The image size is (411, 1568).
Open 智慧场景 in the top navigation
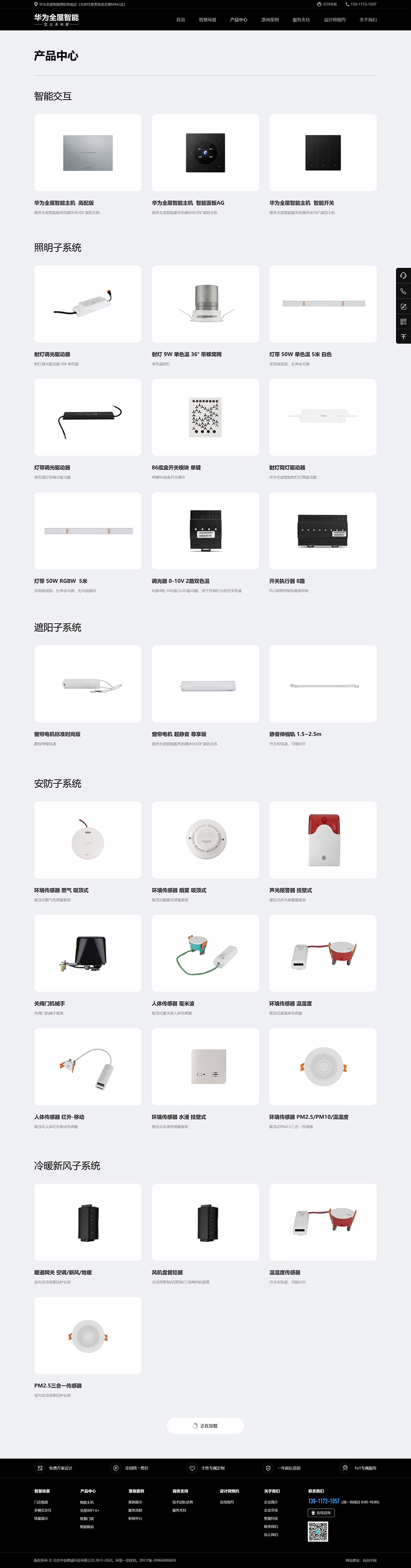pyautogui.click(x=207, y=19)
